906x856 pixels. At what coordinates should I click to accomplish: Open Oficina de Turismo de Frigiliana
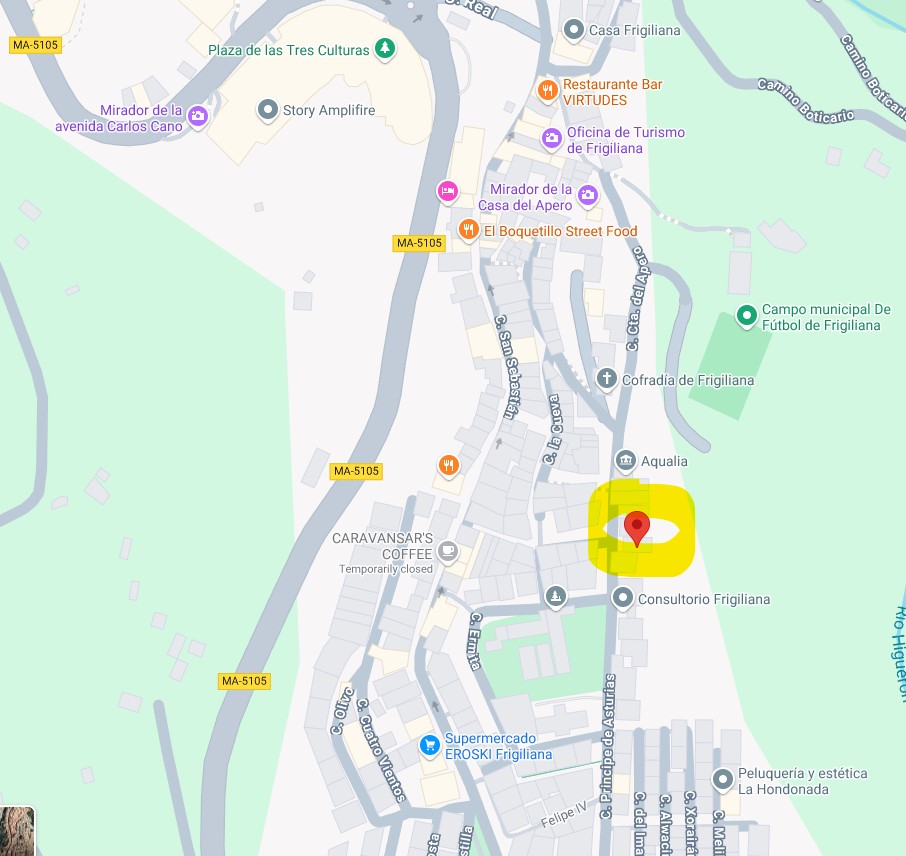(x=551, y=138)
